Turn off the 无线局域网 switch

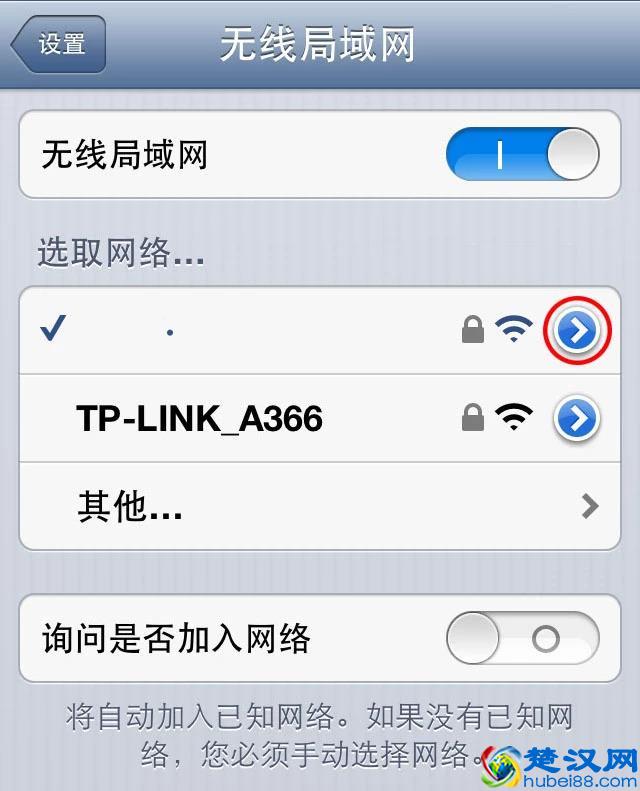click(x=521, y=157)
